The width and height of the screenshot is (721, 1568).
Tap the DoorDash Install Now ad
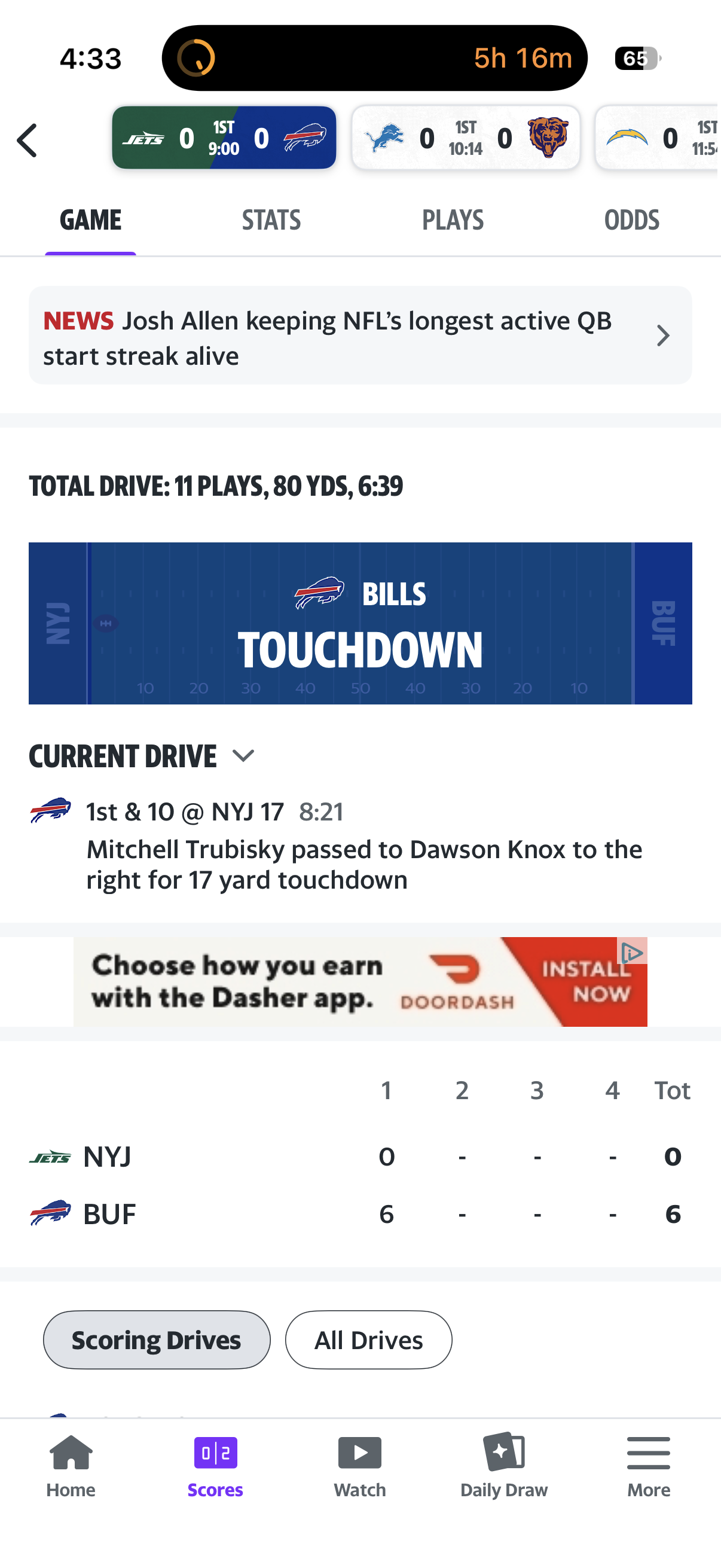point(359,981)
